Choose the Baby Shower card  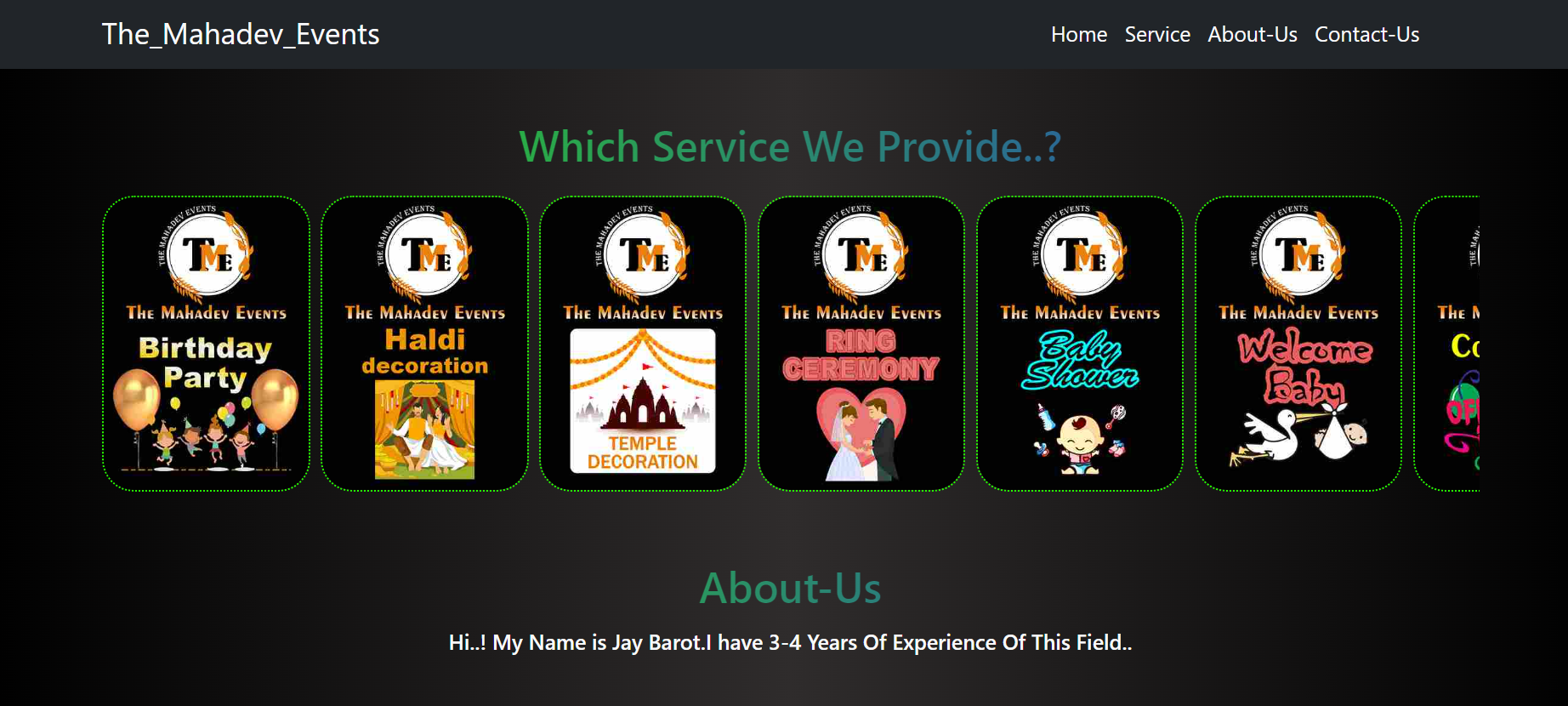click(x=1080, y=344)
